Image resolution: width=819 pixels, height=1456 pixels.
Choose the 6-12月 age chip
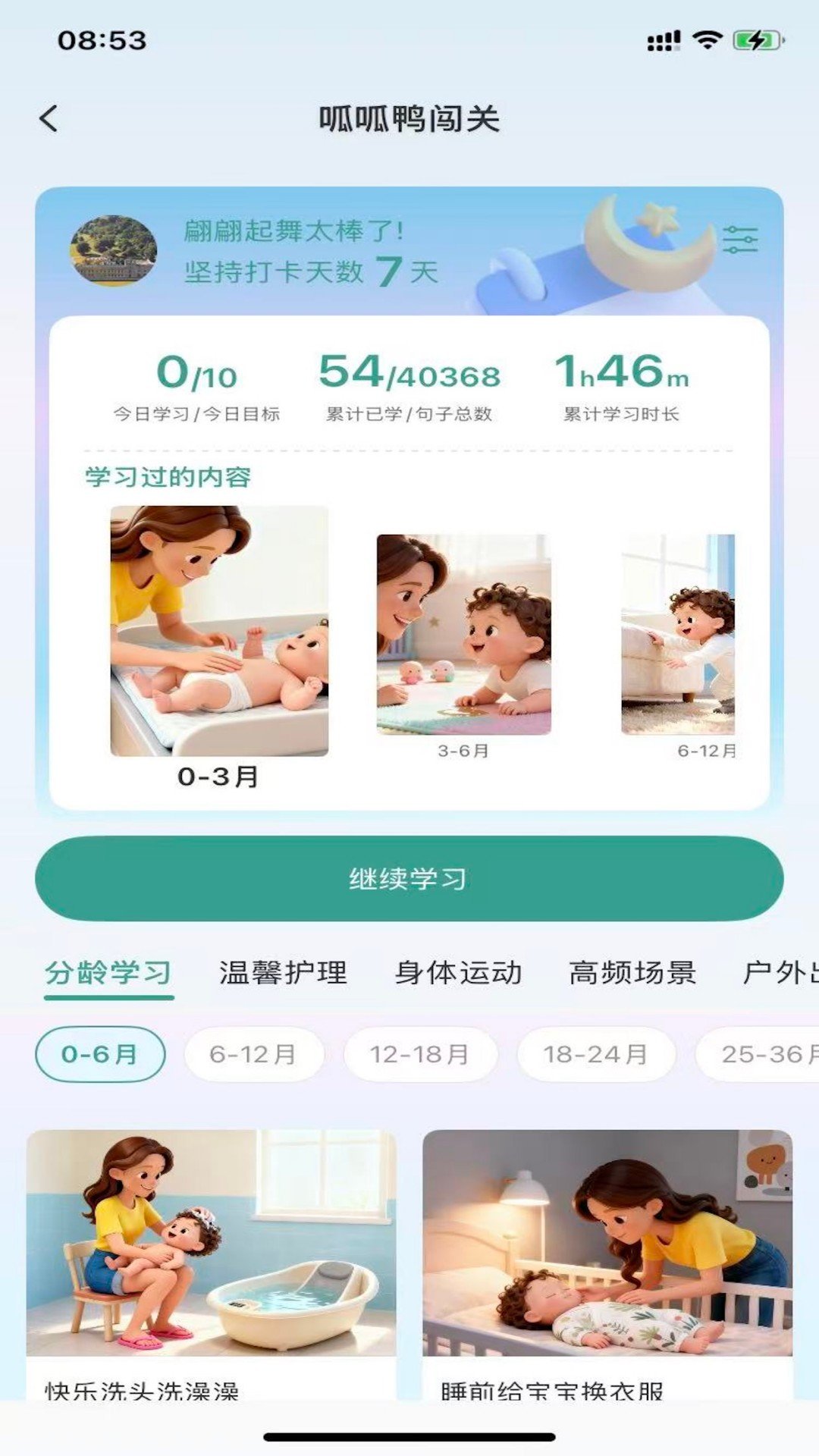pos(254,1054)
